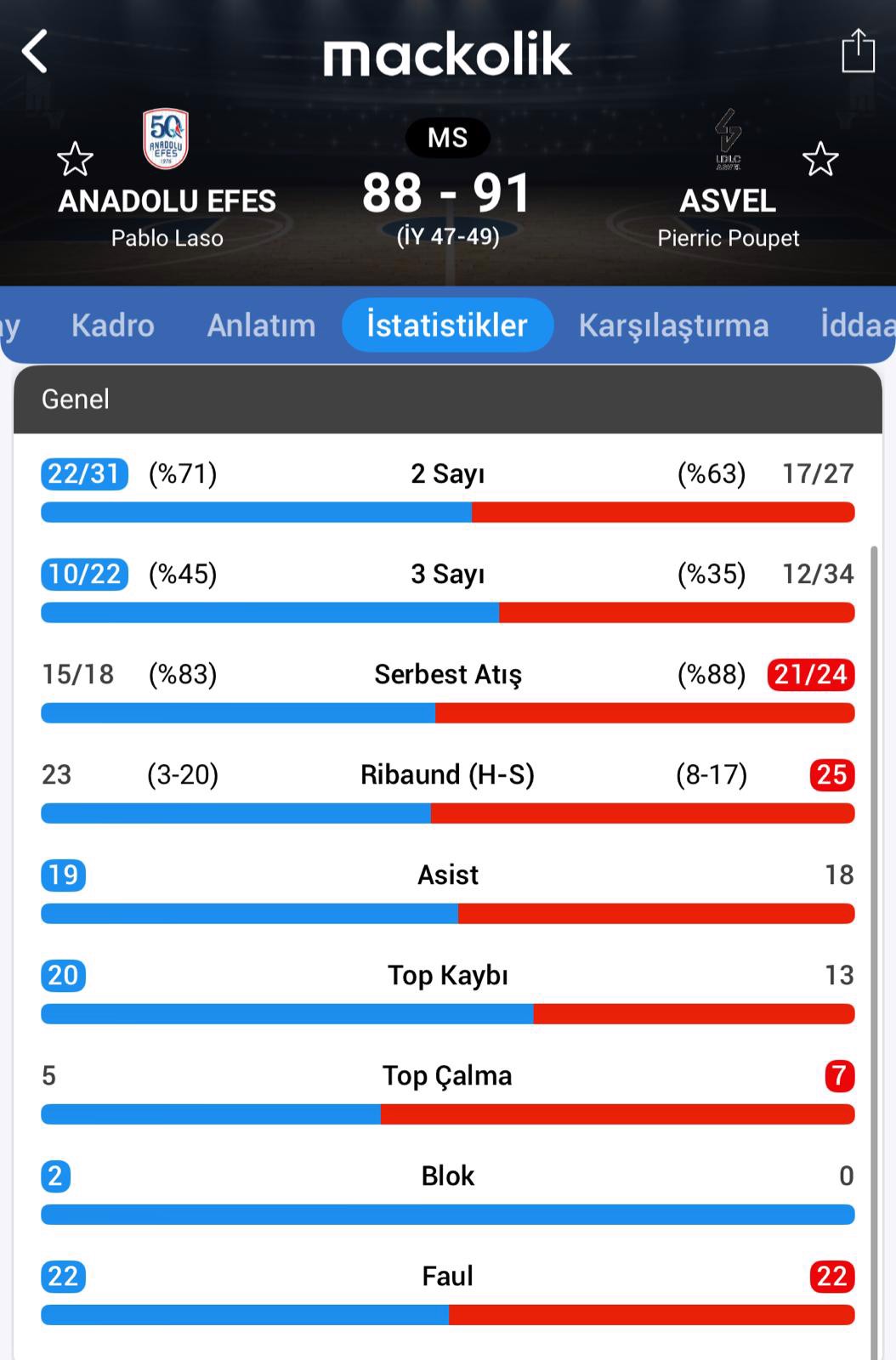Open the ASVEL team logo
This screenshot has height=1360, width=896.
click(728, 139)
